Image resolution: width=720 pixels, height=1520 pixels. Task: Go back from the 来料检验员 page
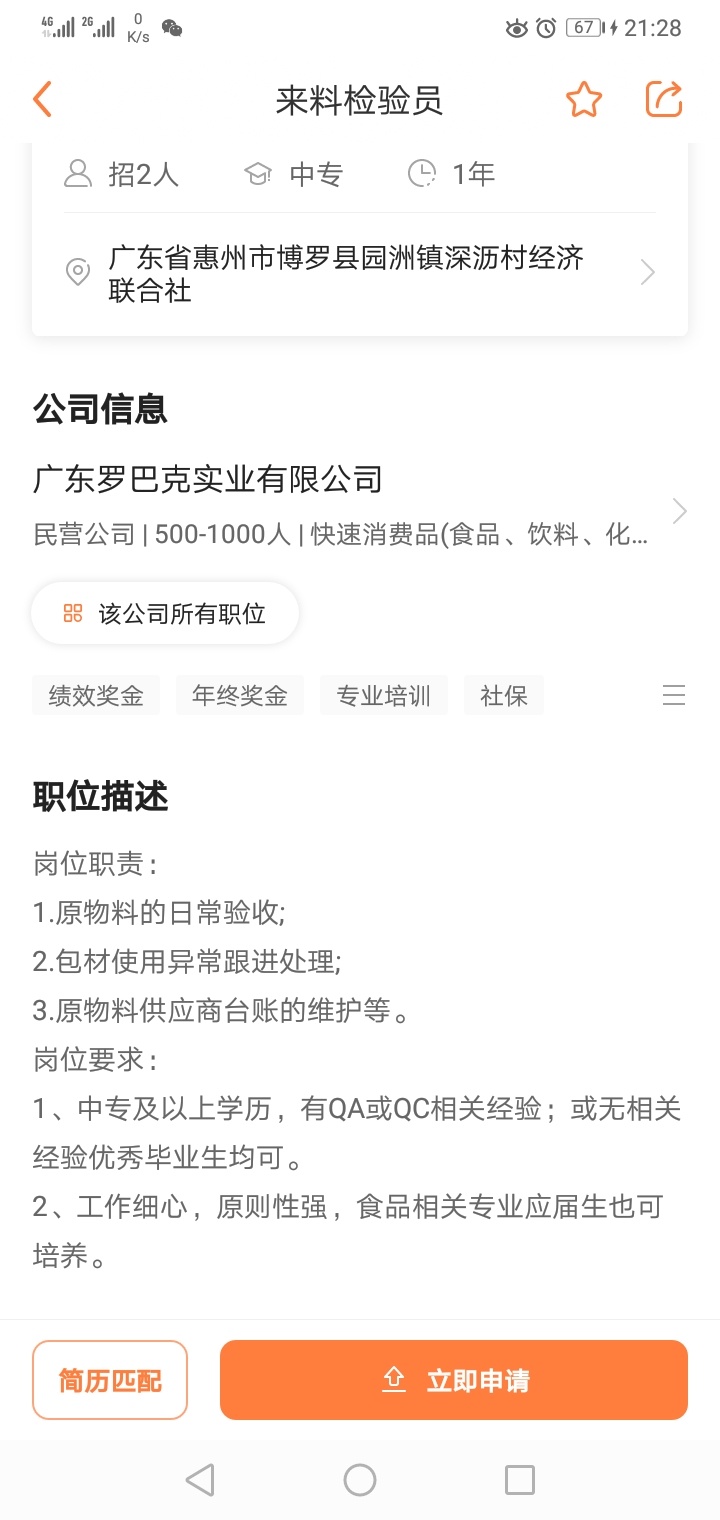click(42, 100)
